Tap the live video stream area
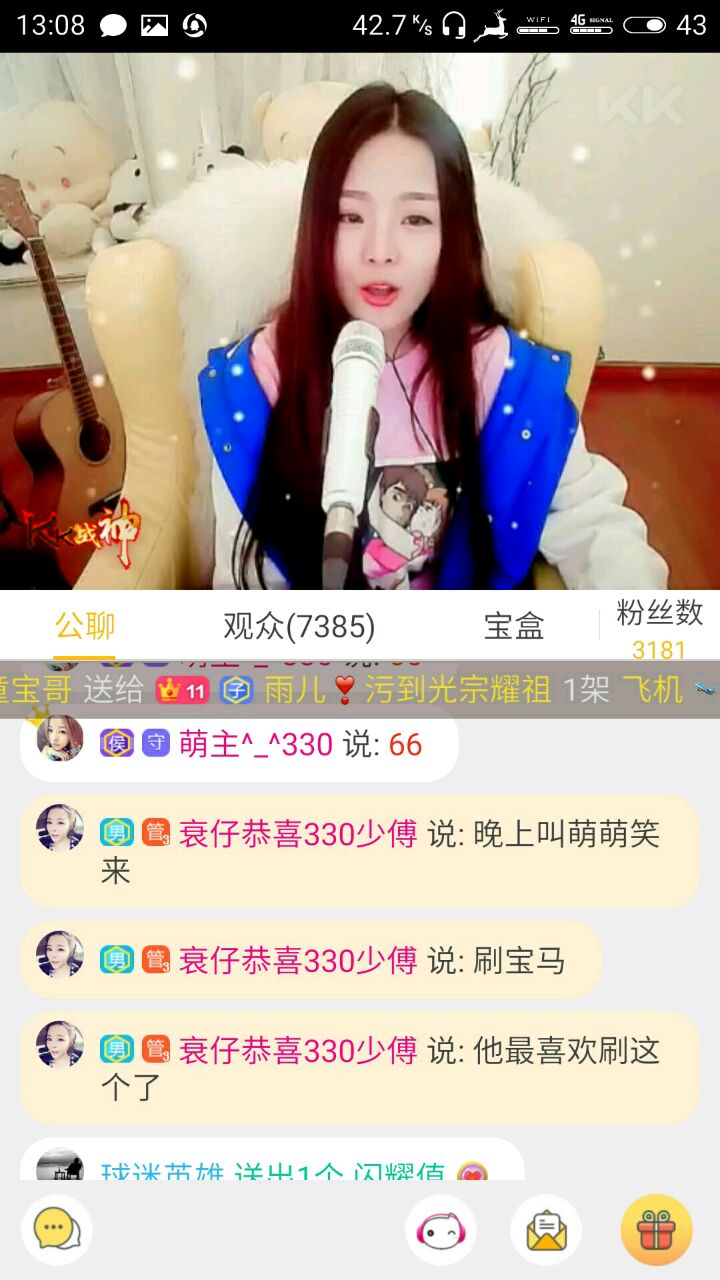Image resolution: width=720 pixels, height=1280 pixels. pyautogui.click(x=360, y=320)
